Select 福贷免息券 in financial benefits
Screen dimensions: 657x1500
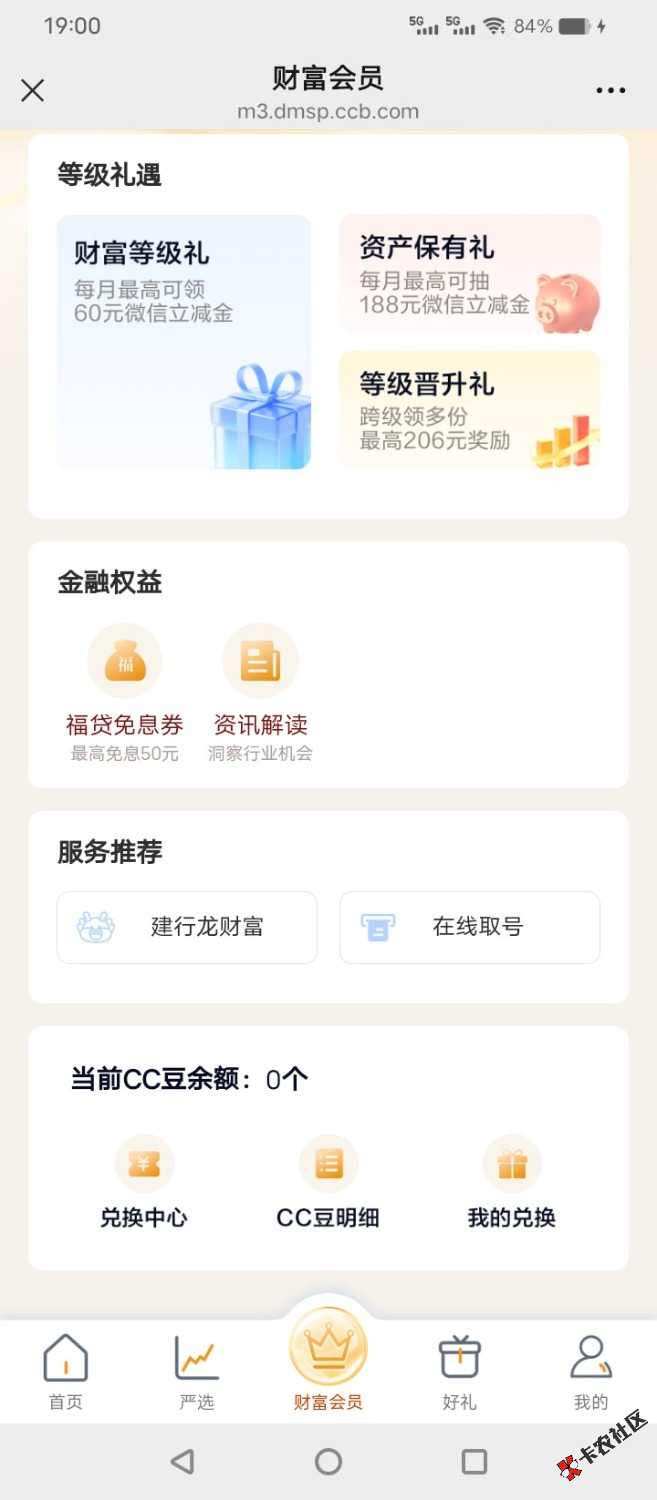[125, 692]
